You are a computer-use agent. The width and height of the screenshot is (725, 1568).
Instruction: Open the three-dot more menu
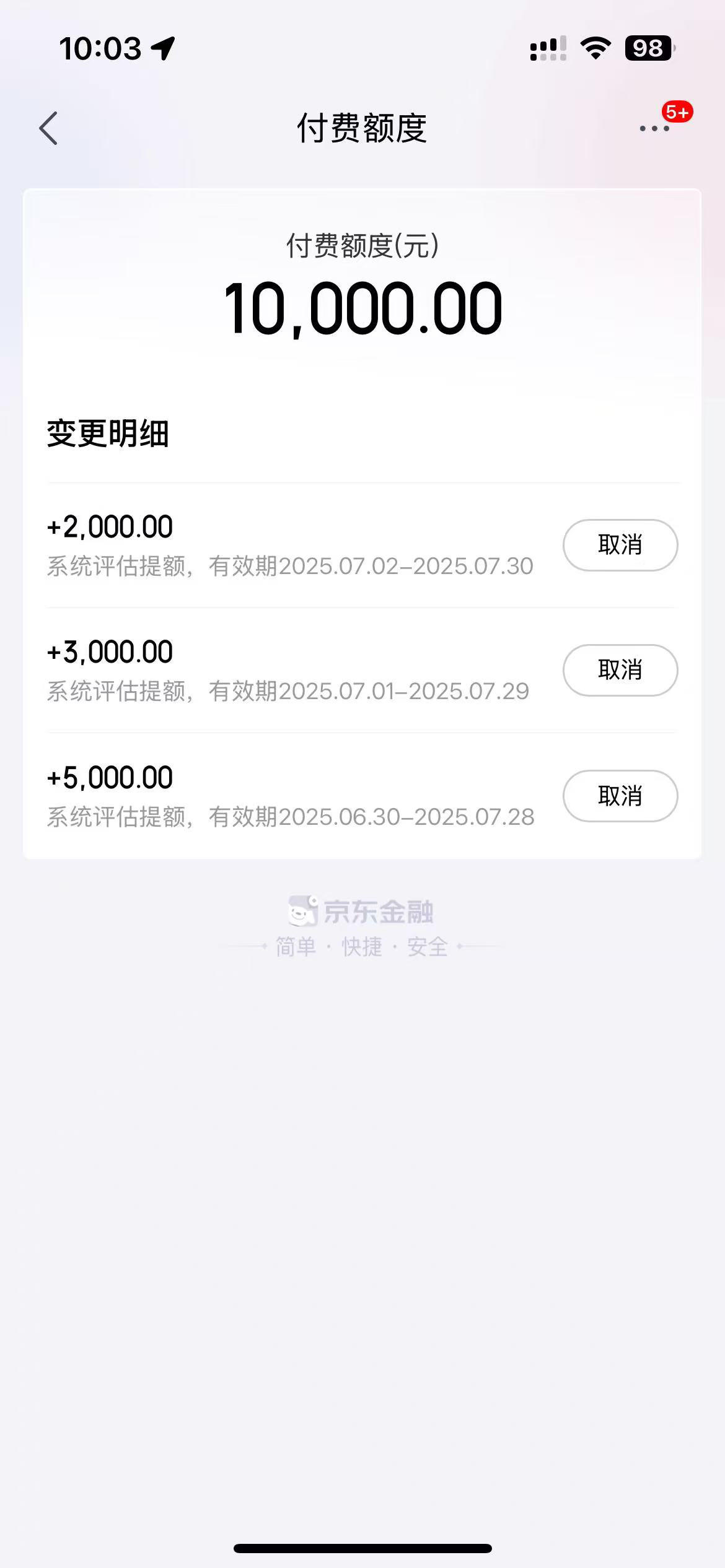pyautogui.click(x=654, y=129)
